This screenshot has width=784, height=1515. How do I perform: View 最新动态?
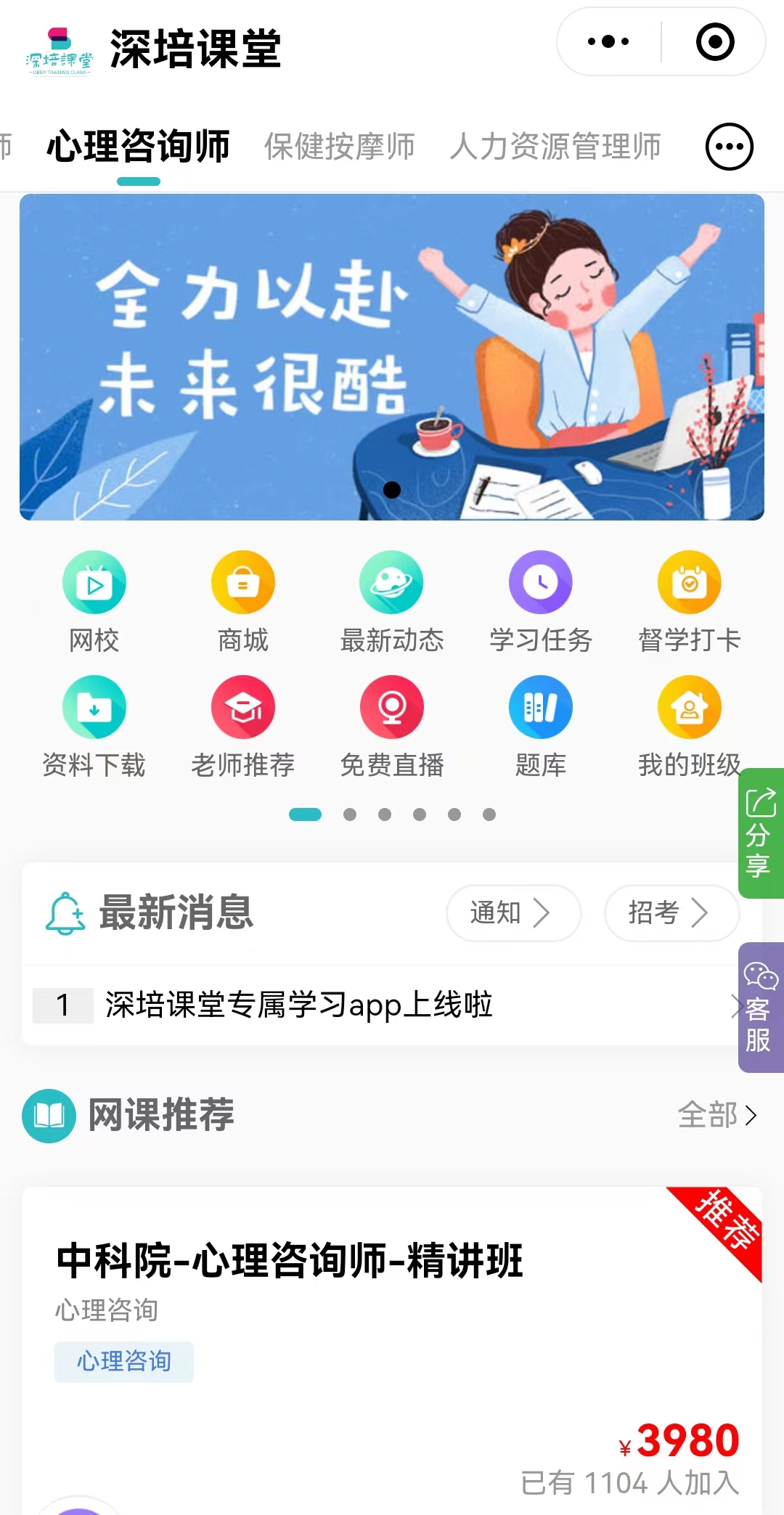(392, 601)
